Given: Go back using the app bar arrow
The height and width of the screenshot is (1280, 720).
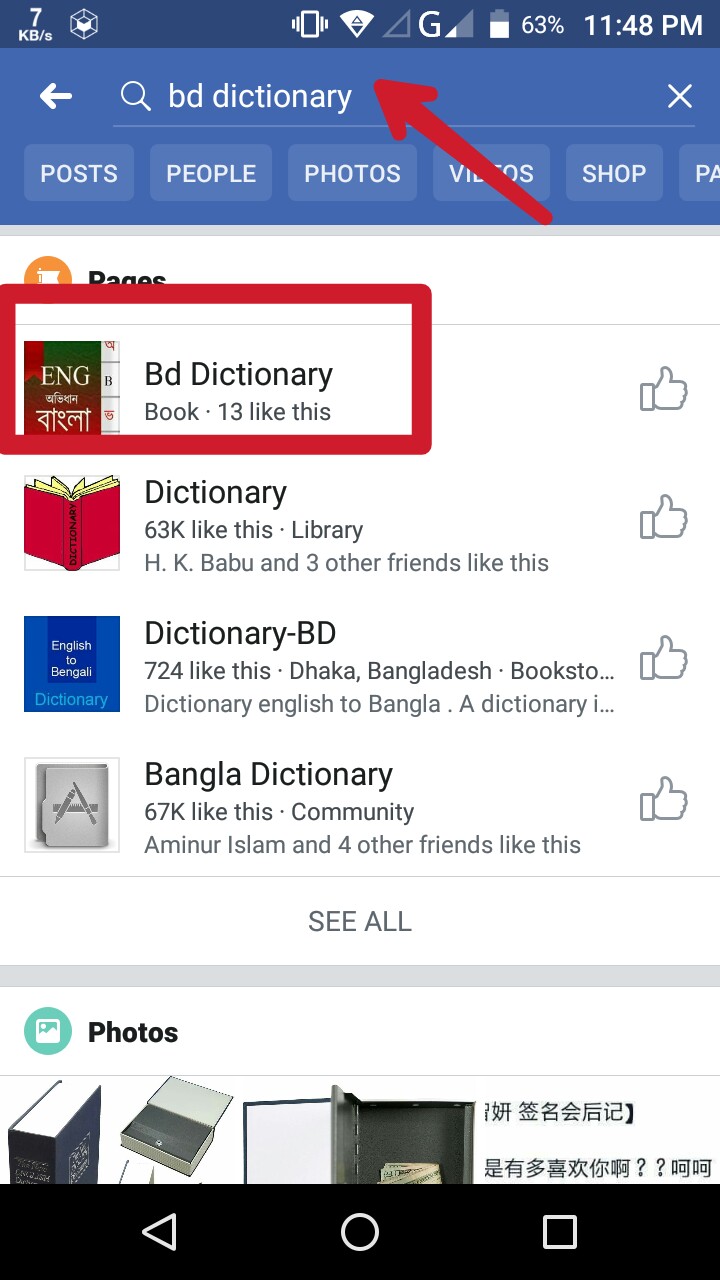Looking at the screenshot, I should click(56, 96).
